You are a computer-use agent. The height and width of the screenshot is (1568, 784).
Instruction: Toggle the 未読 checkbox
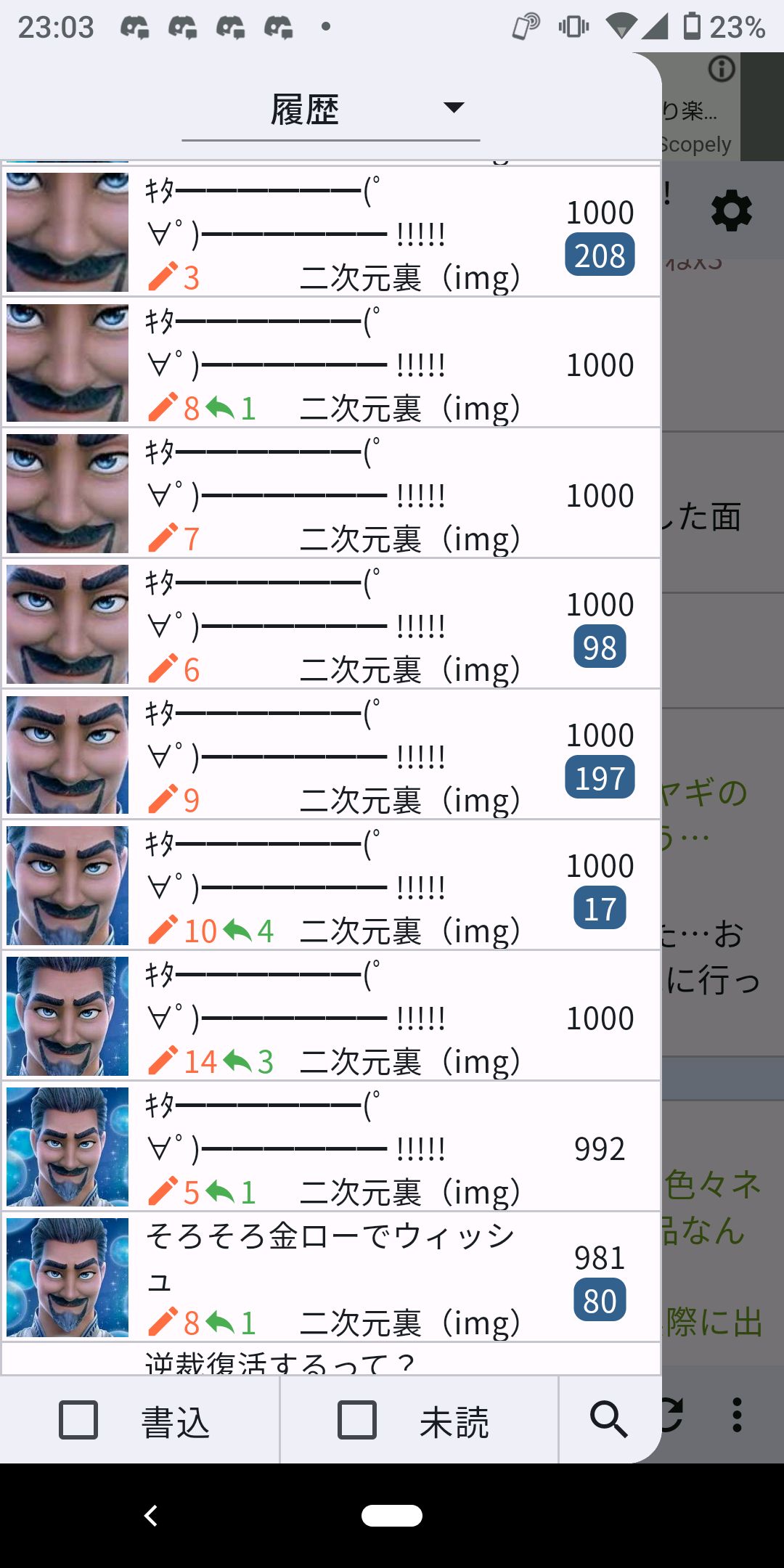tap(357, 1420)
